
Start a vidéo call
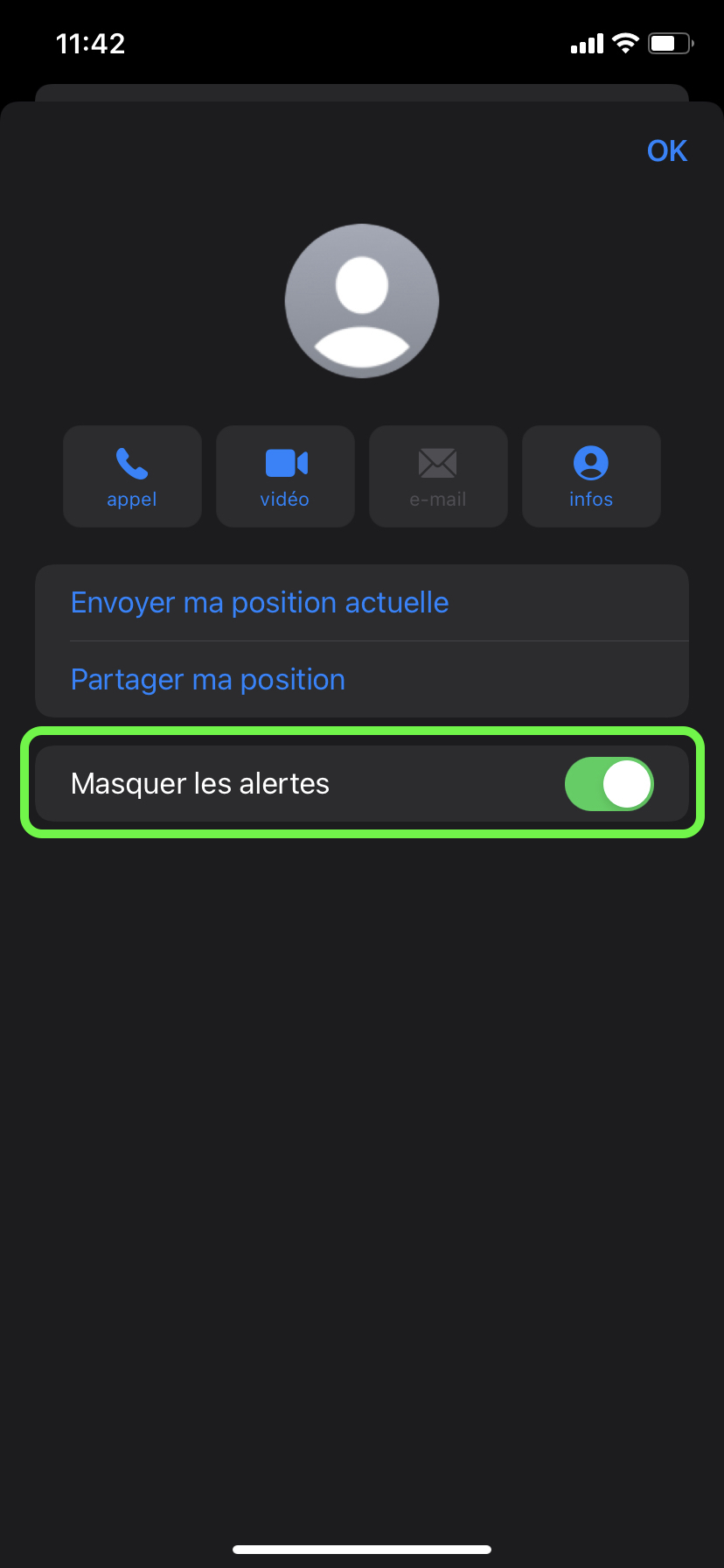pos(285,476)
